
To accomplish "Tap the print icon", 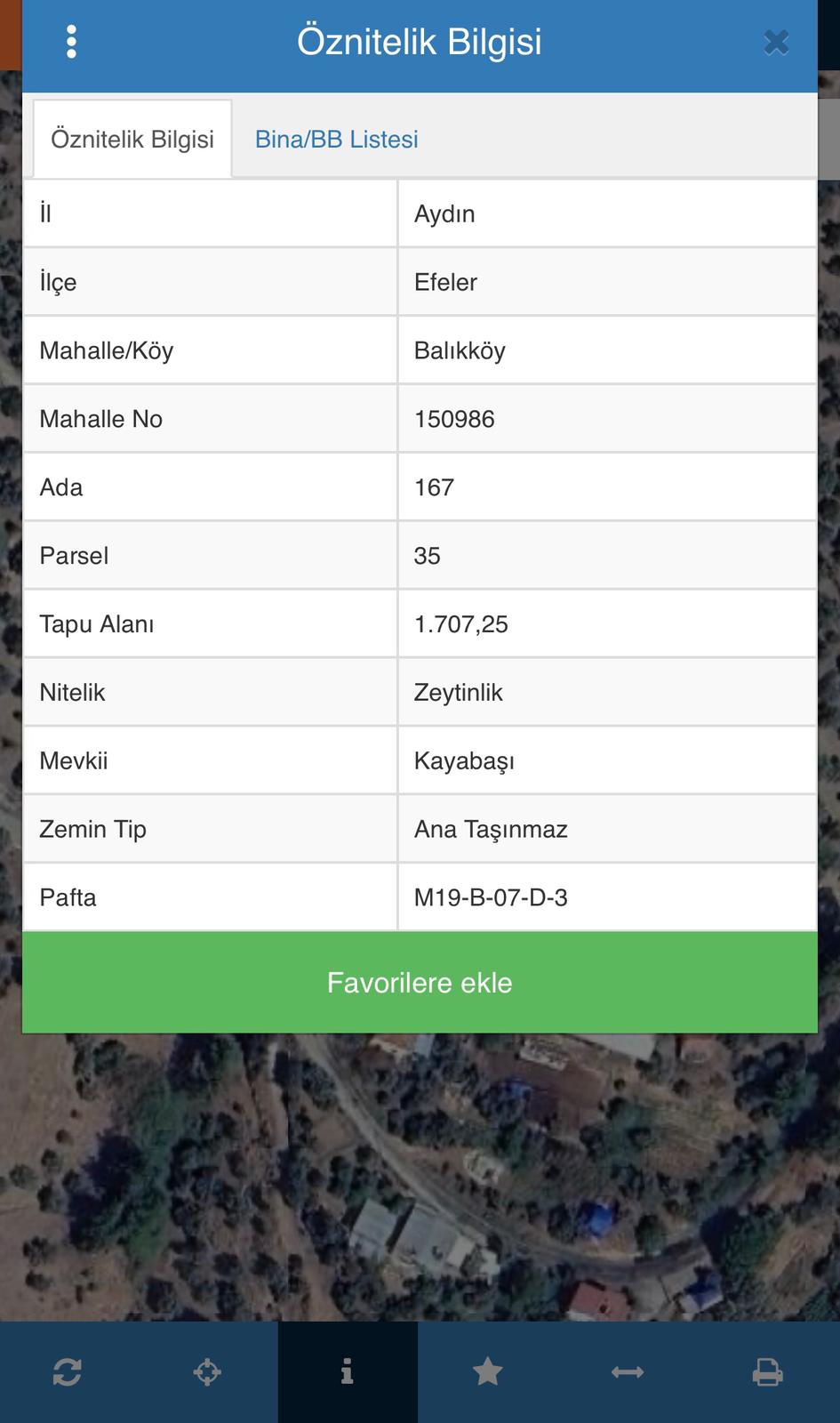I will [x=767, y=1372].
